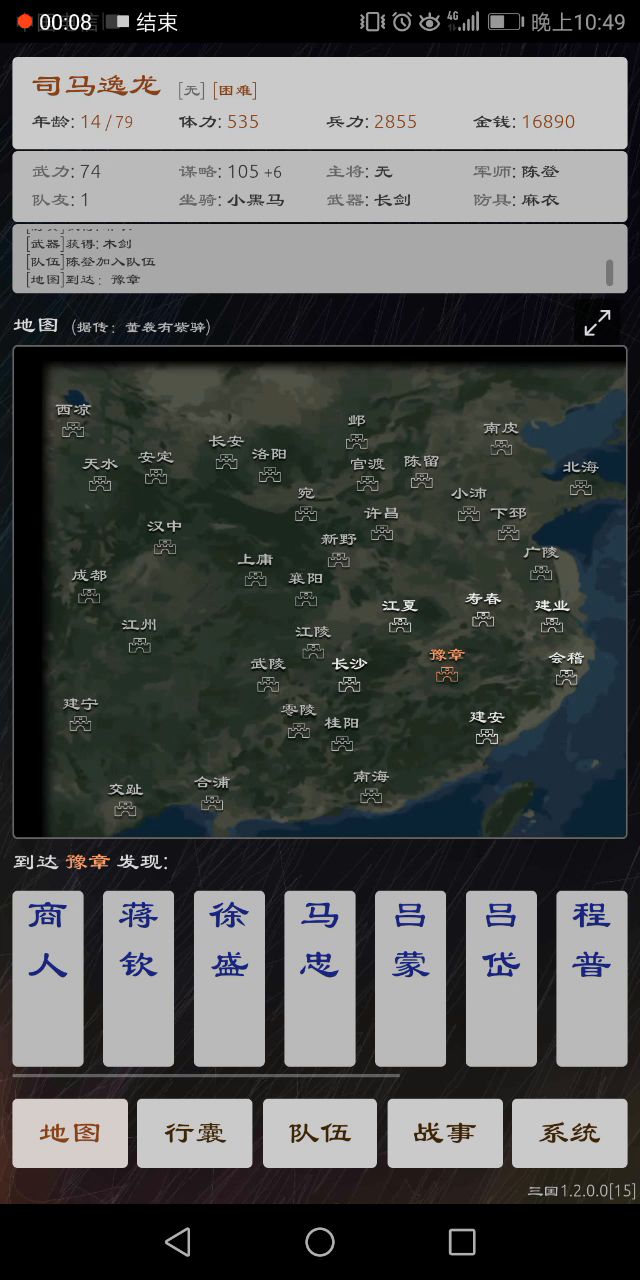Choose character 马忠
The width and height of the screenshot is (640, 1280).
320,979
